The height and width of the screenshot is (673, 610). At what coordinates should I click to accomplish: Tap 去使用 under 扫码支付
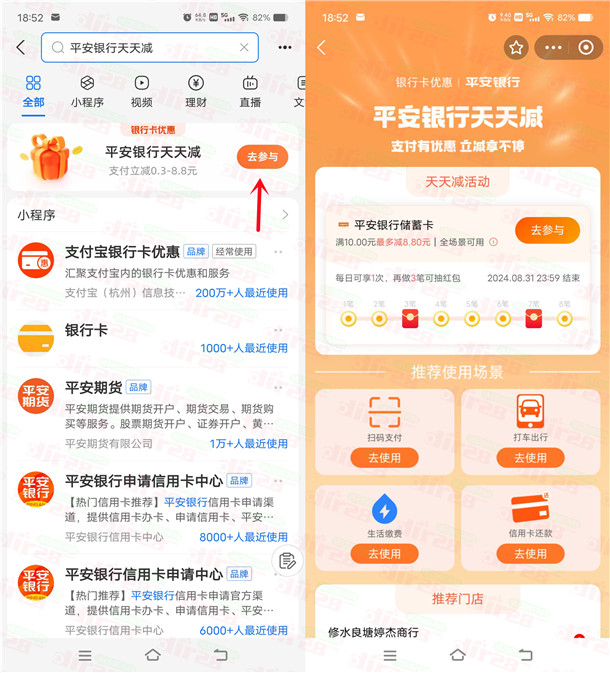384,457
